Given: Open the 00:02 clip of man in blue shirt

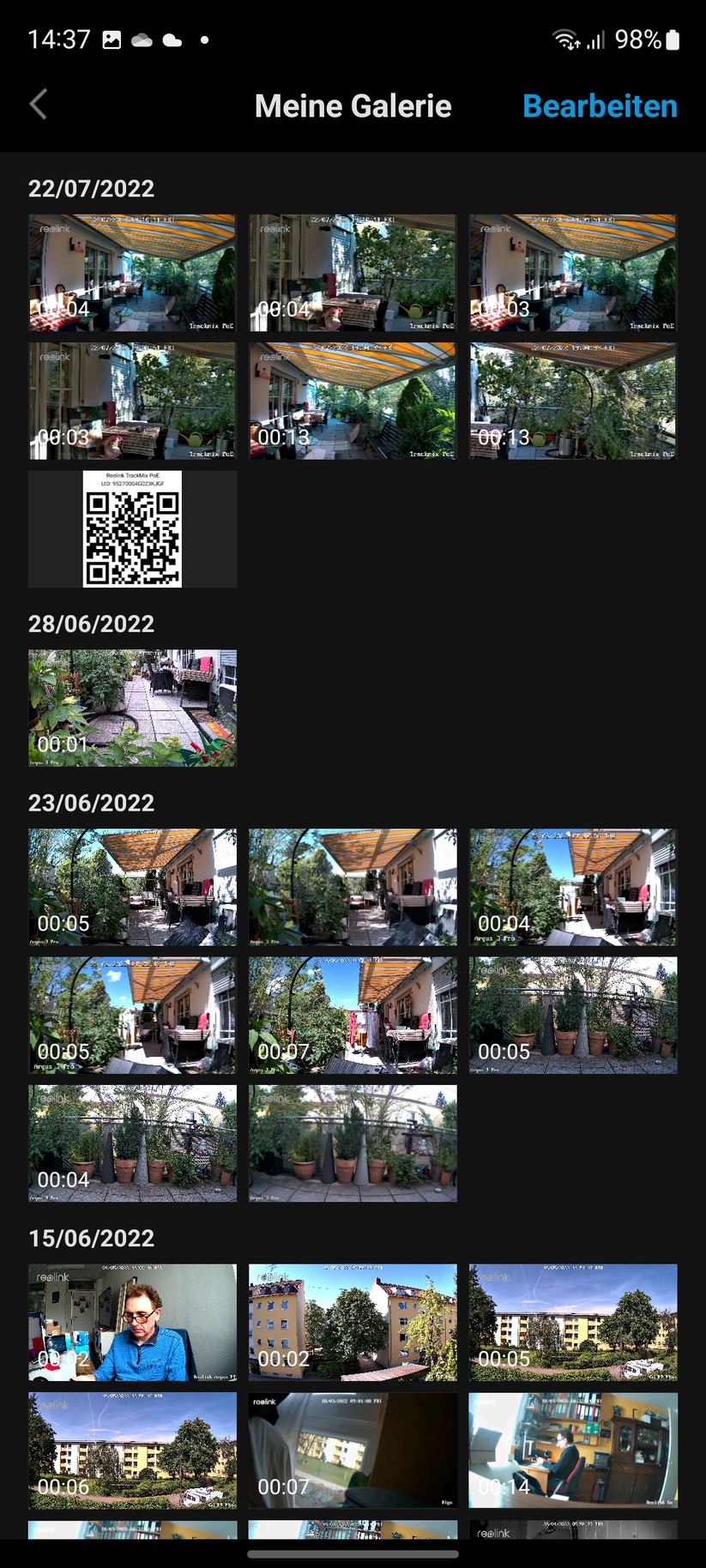Looking at the screenshot, I should point(132,1322).
